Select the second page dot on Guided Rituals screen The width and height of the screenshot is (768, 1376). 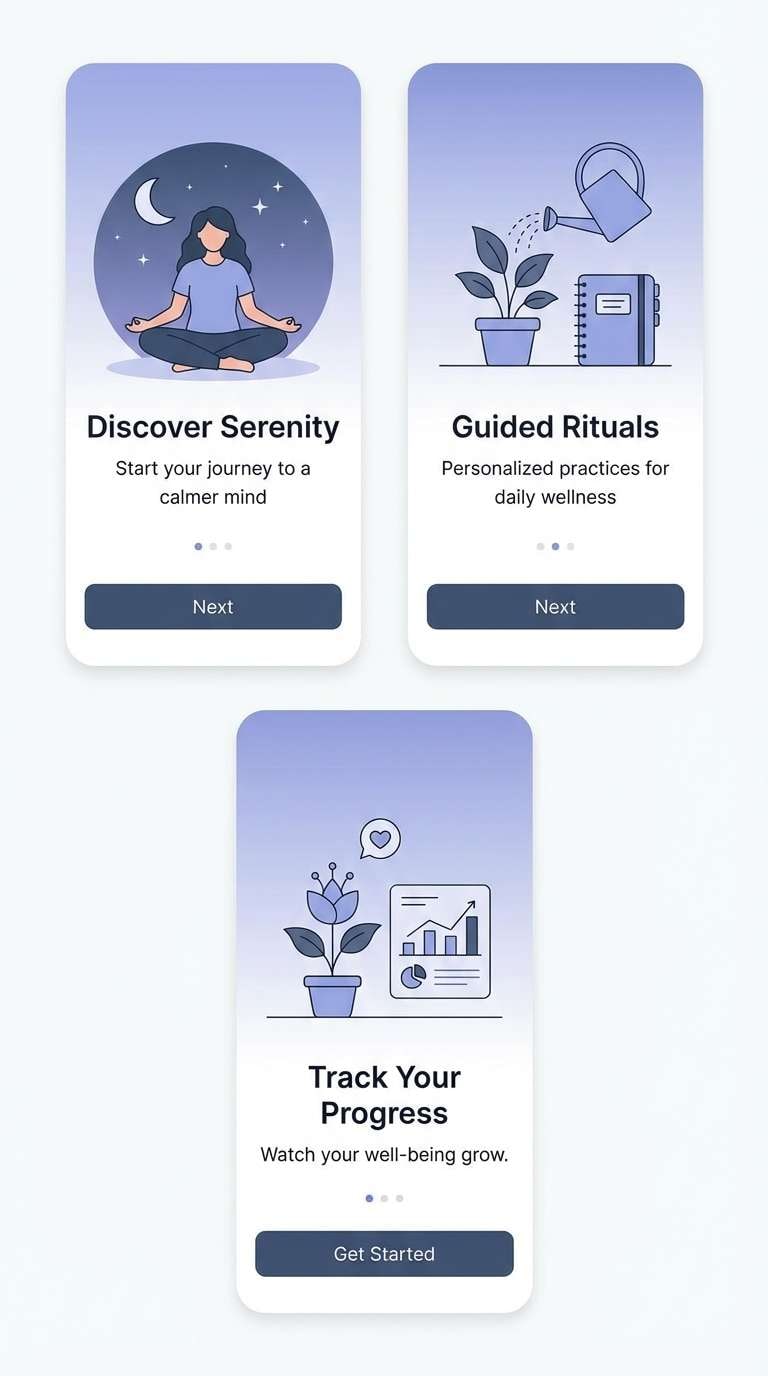click(555, 546)
